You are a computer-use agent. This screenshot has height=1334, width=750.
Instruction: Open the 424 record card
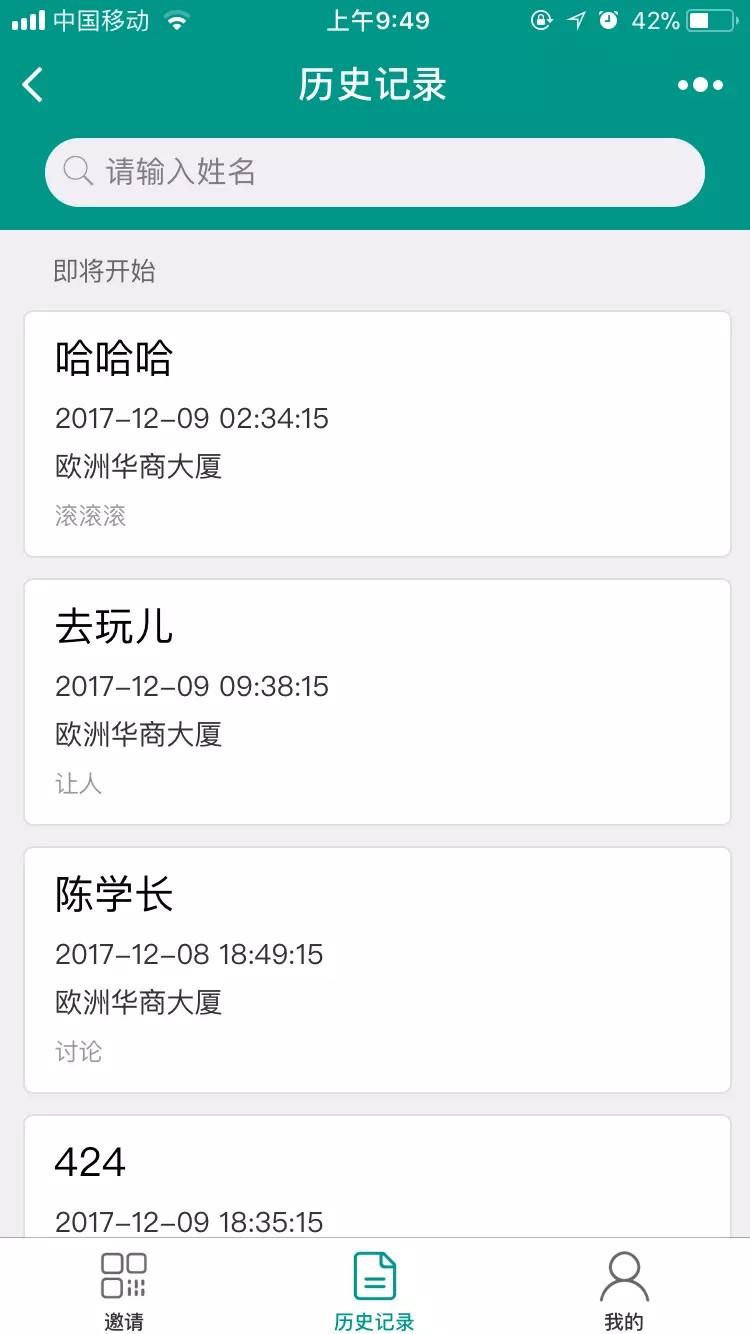(x=377, y=1177)
